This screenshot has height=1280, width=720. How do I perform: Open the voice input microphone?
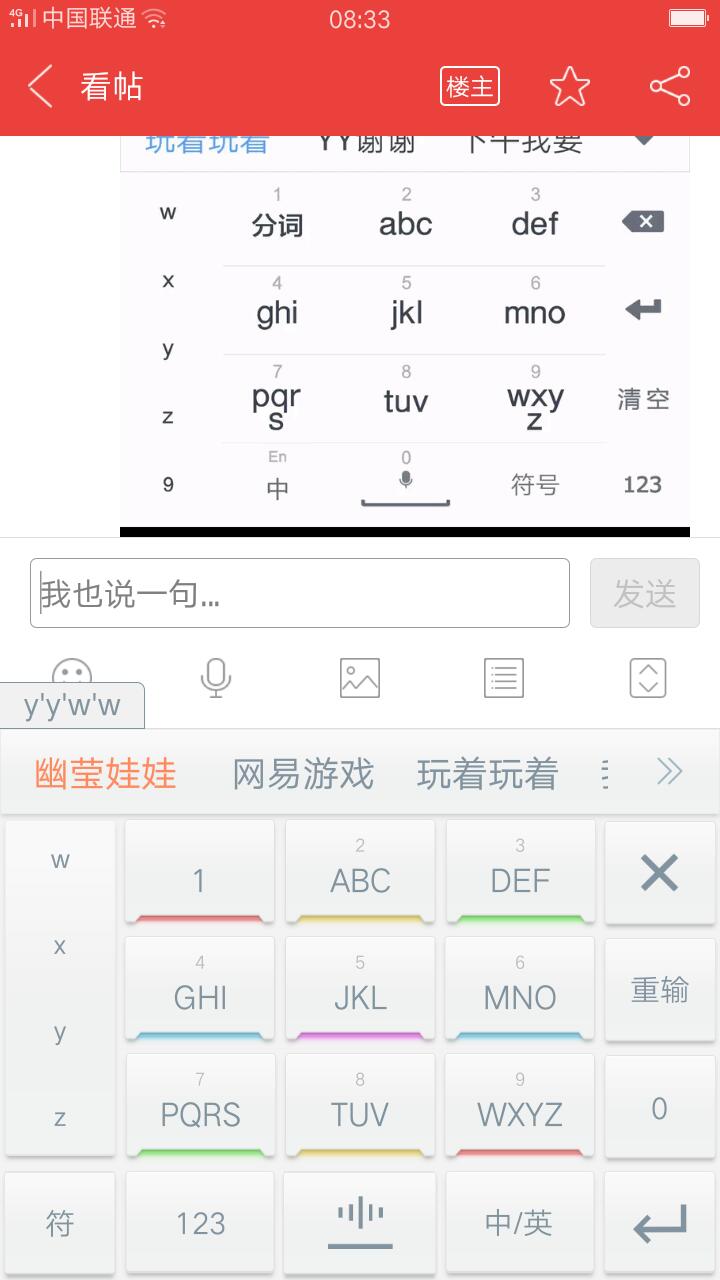[x=215, y=678]
